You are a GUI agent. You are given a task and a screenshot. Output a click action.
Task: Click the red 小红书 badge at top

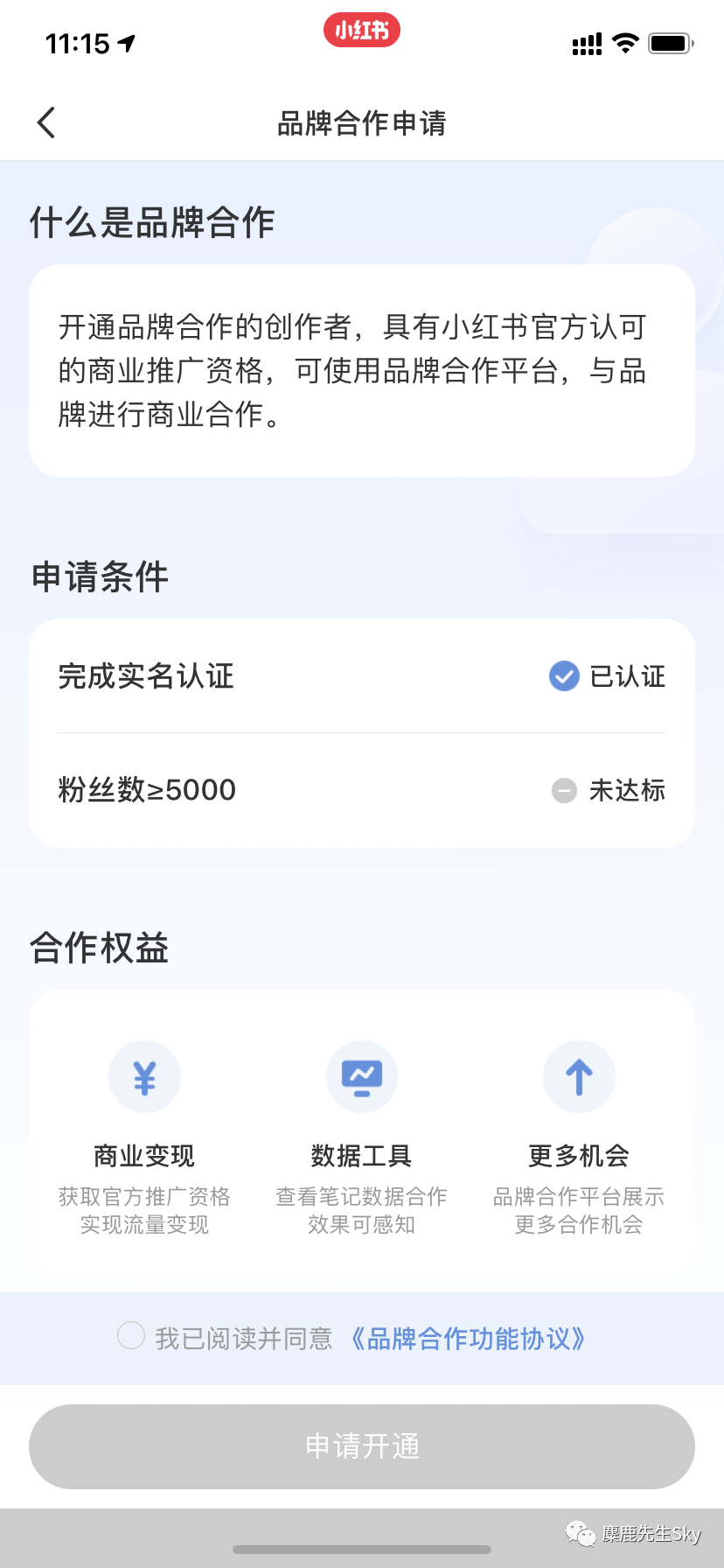tap(361, 29)
